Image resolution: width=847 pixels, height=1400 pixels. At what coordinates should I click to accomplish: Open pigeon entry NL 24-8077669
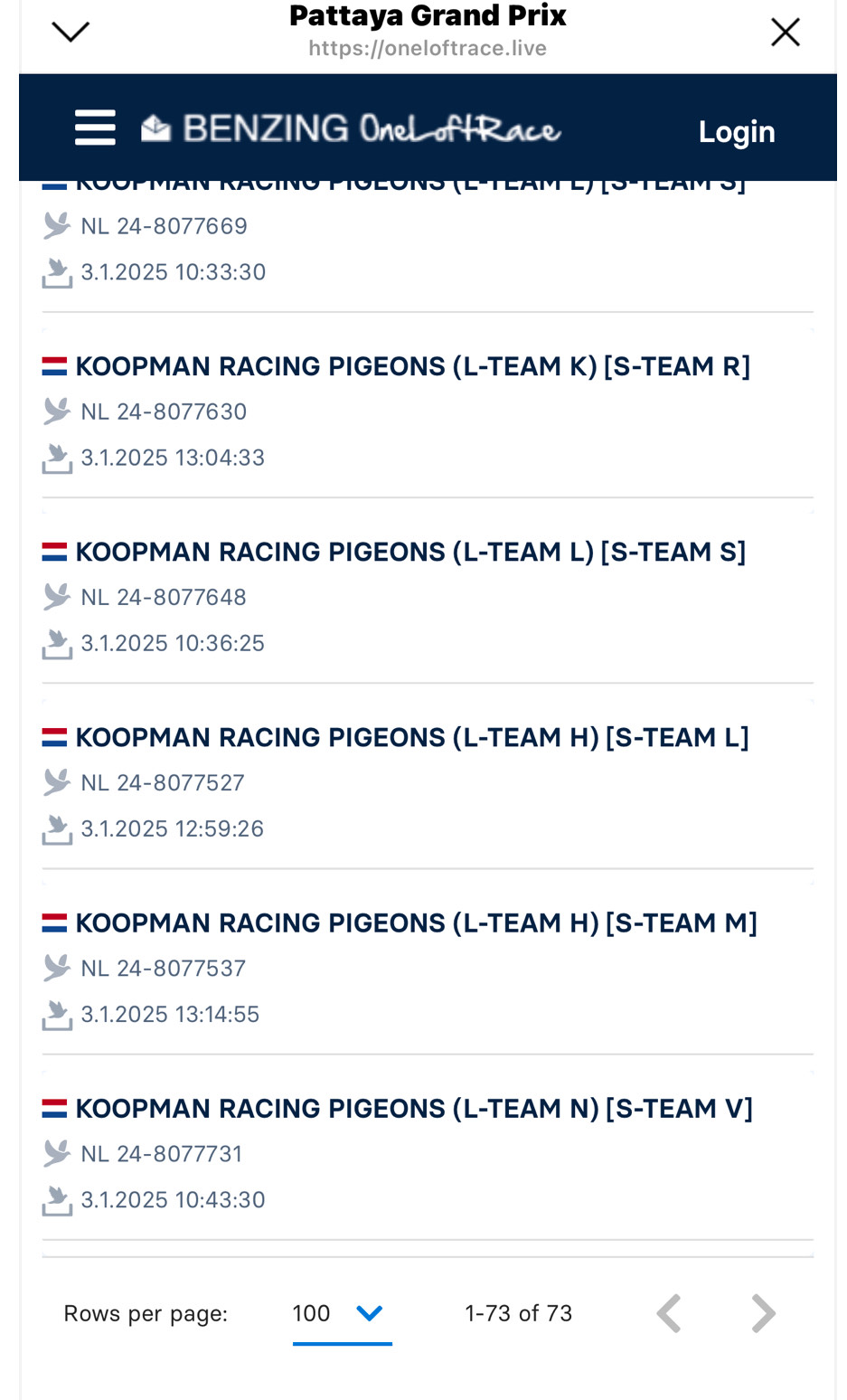click(x=428, y=246)
